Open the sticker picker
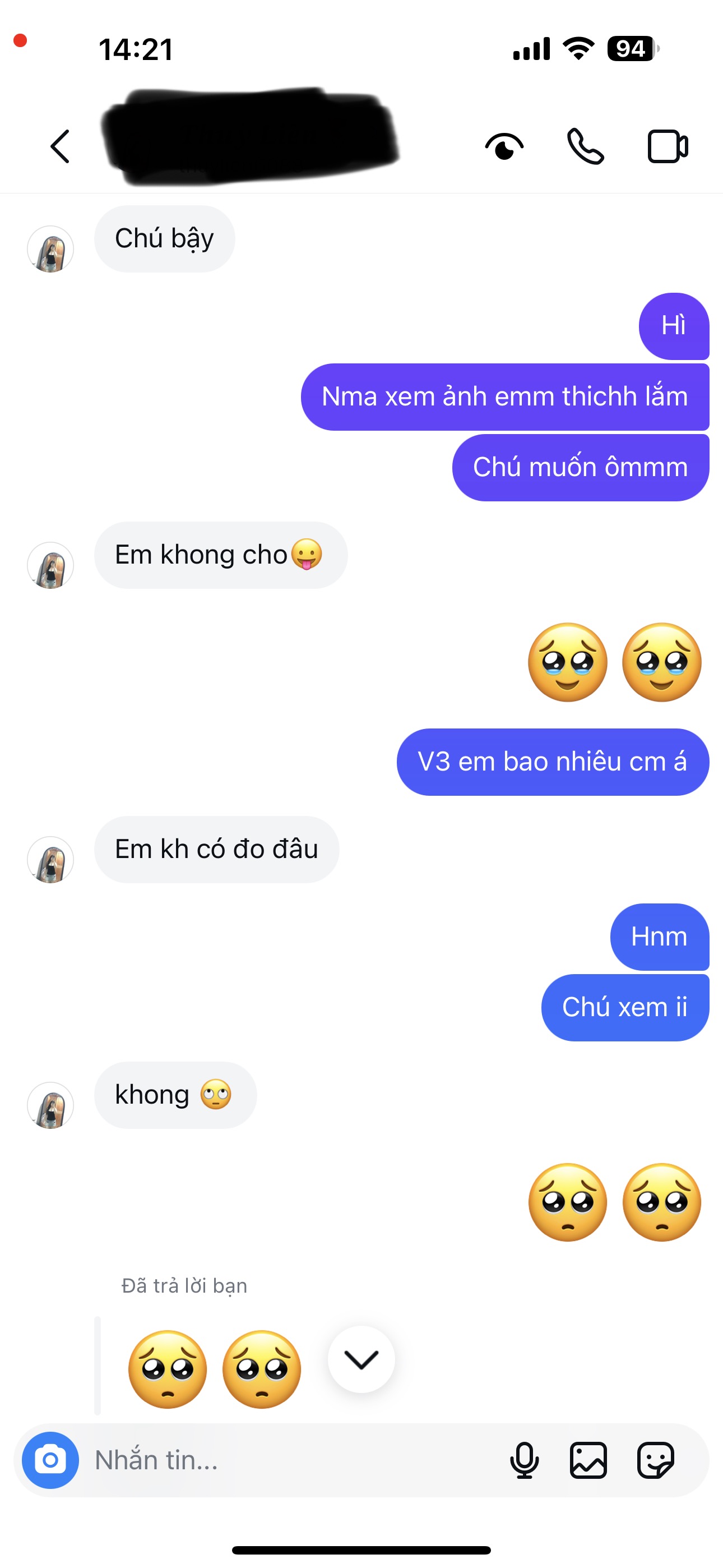Viewport: 723px width, 1568px height. click(655, 1460)
